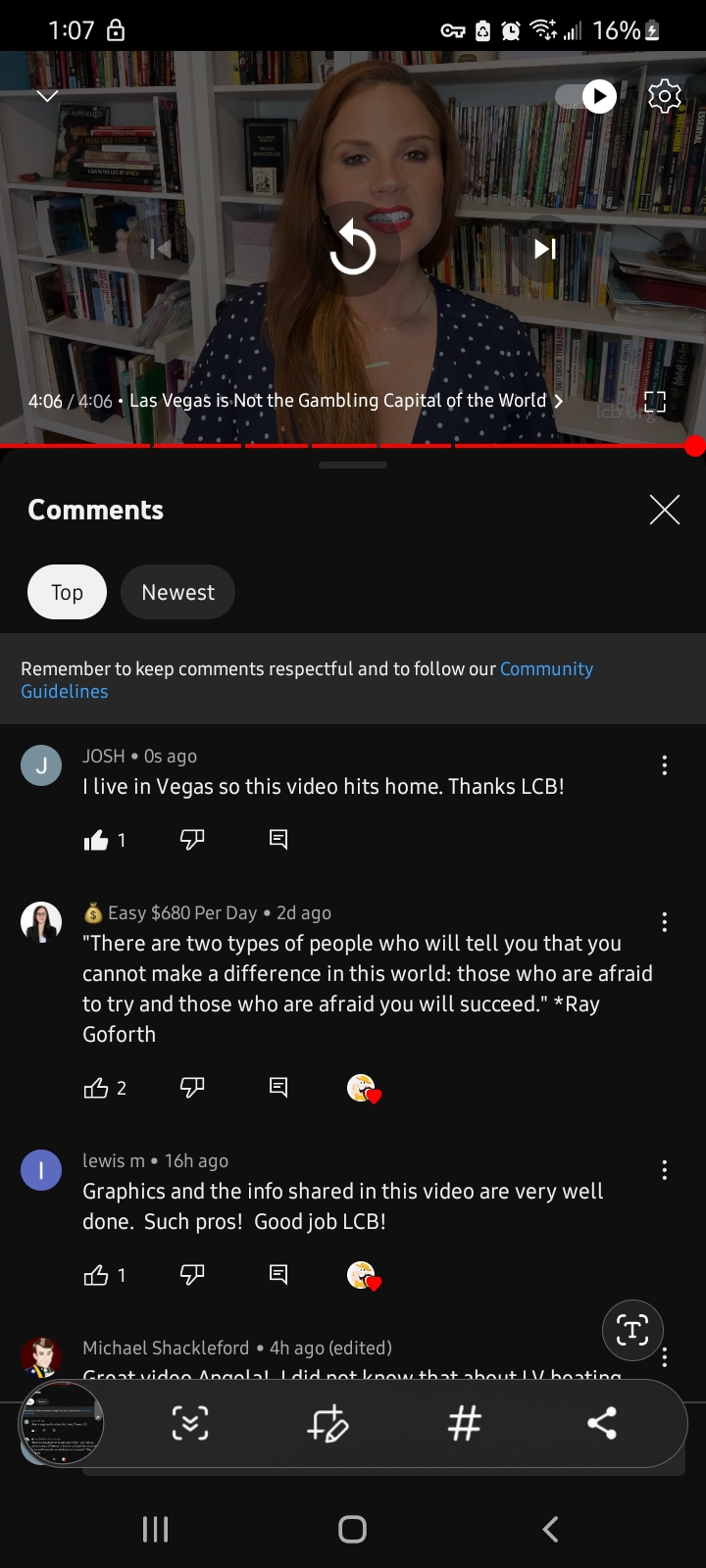
Task: Open options menu for JOSH's comment
Action: click(664, 765)
